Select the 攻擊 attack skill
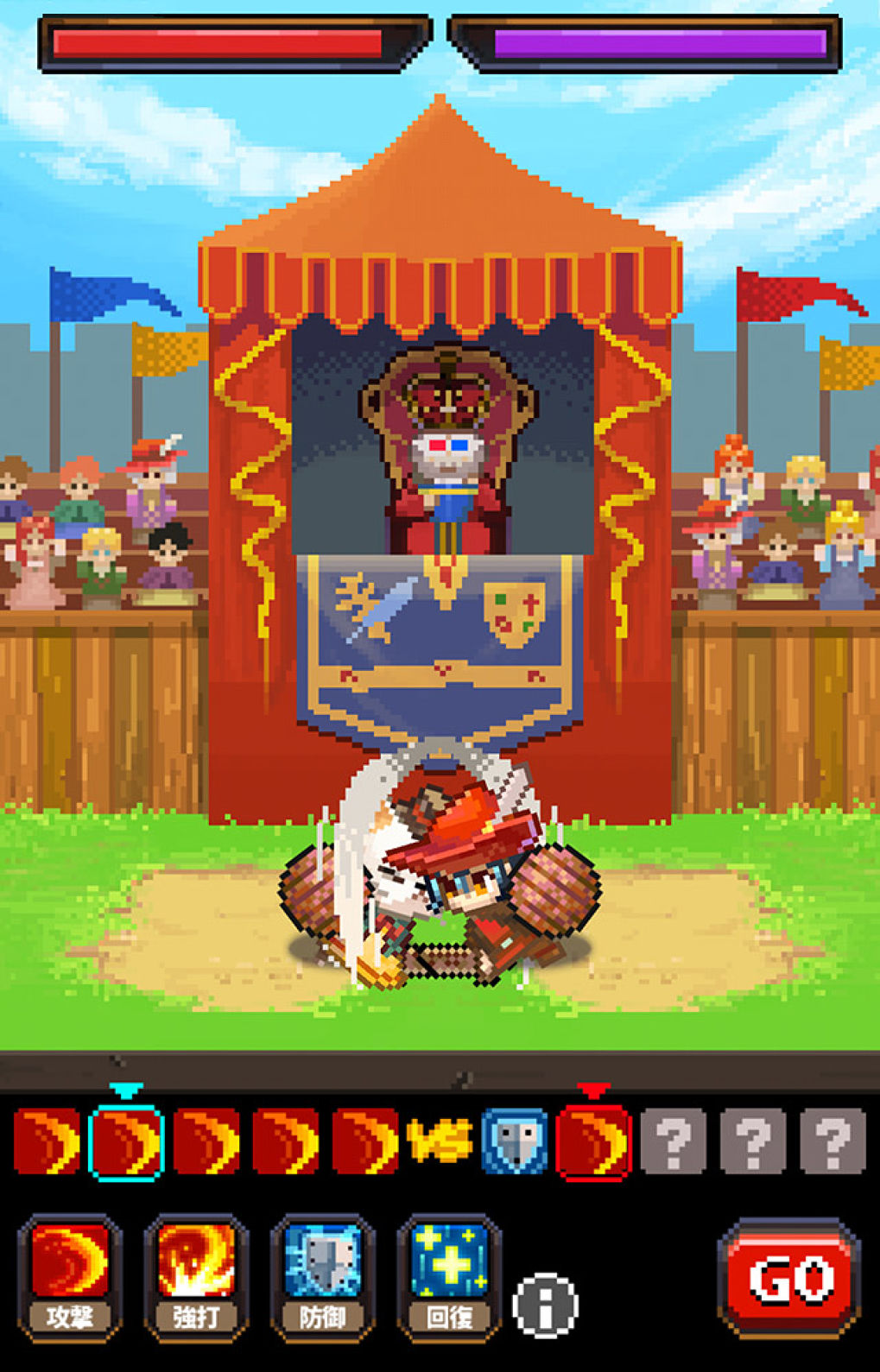The image size is (880, 1372). 69,1275
